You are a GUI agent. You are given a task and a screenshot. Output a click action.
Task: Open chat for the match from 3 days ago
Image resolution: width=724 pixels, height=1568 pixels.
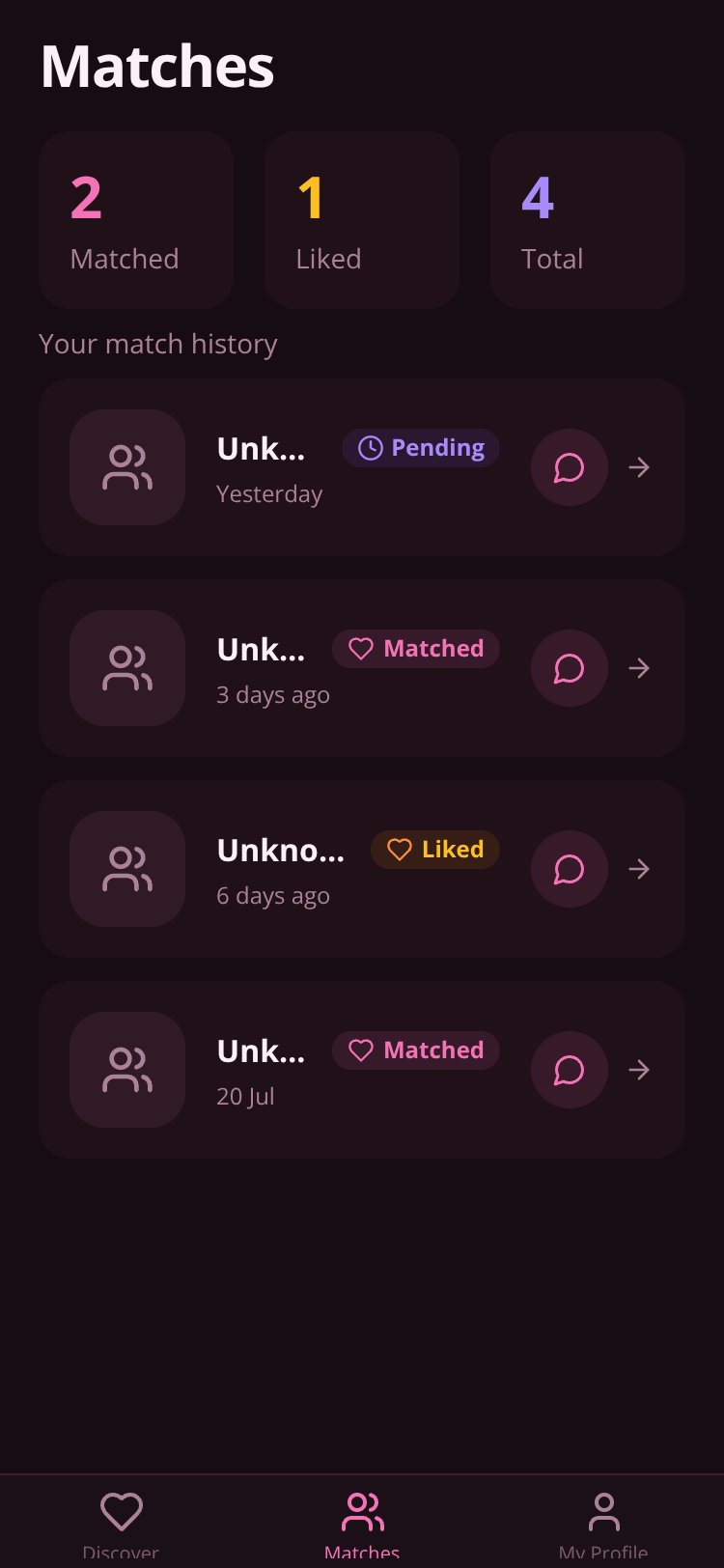point(570,668)
